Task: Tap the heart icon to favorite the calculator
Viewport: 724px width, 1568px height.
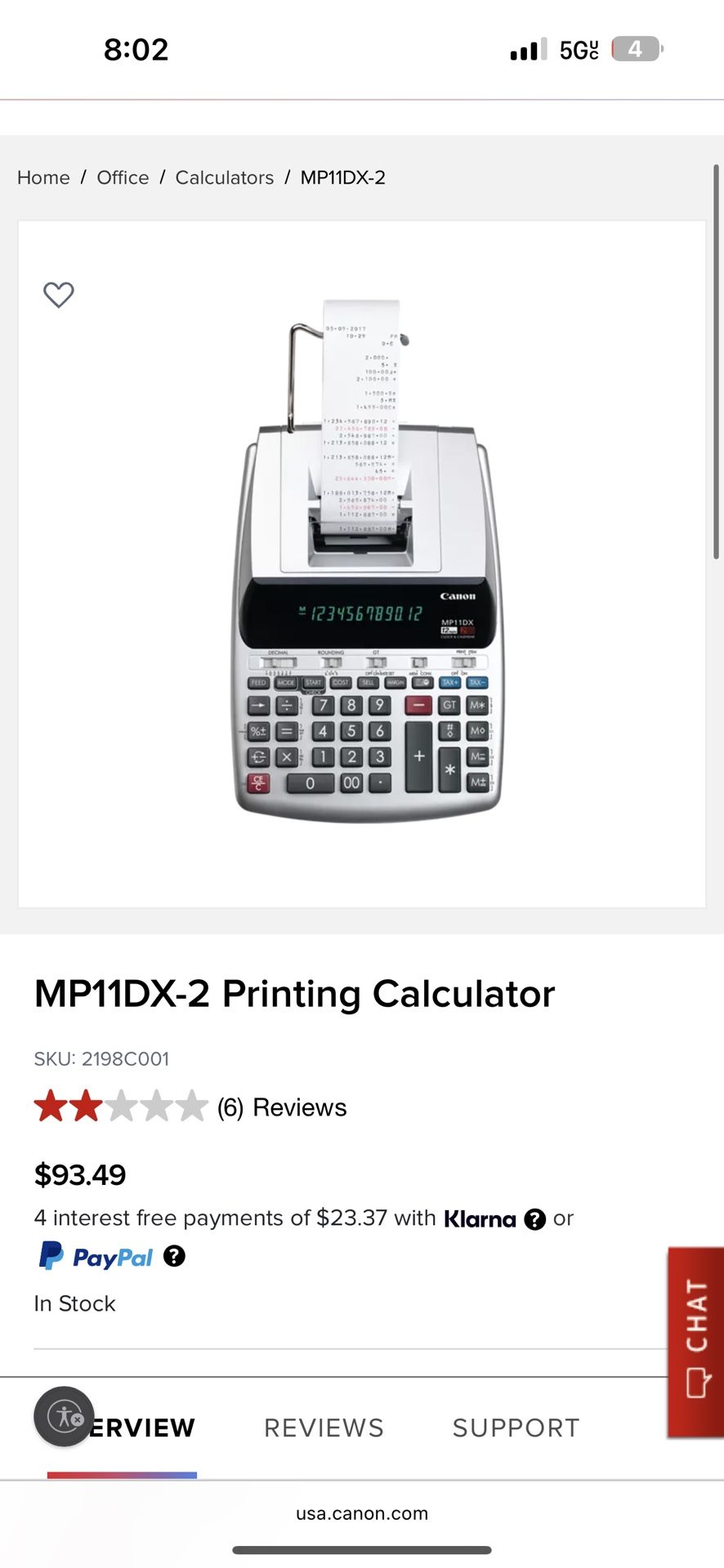Action: click(58, 296)
